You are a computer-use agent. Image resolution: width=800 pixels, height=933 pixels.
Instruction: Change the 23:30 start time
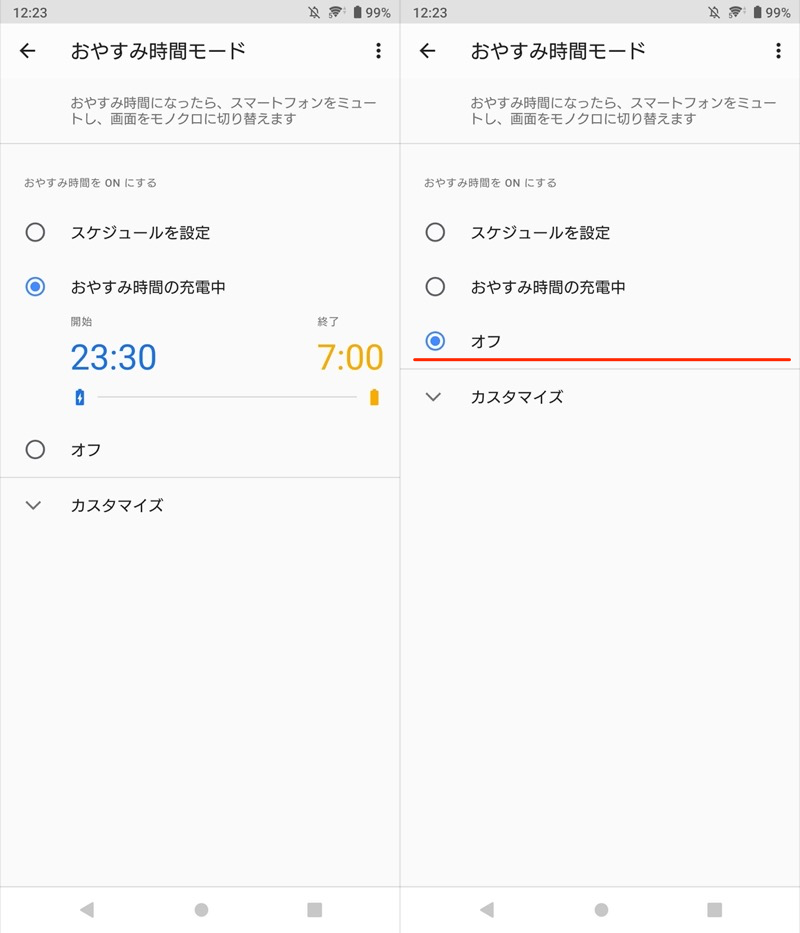(113, 357)
